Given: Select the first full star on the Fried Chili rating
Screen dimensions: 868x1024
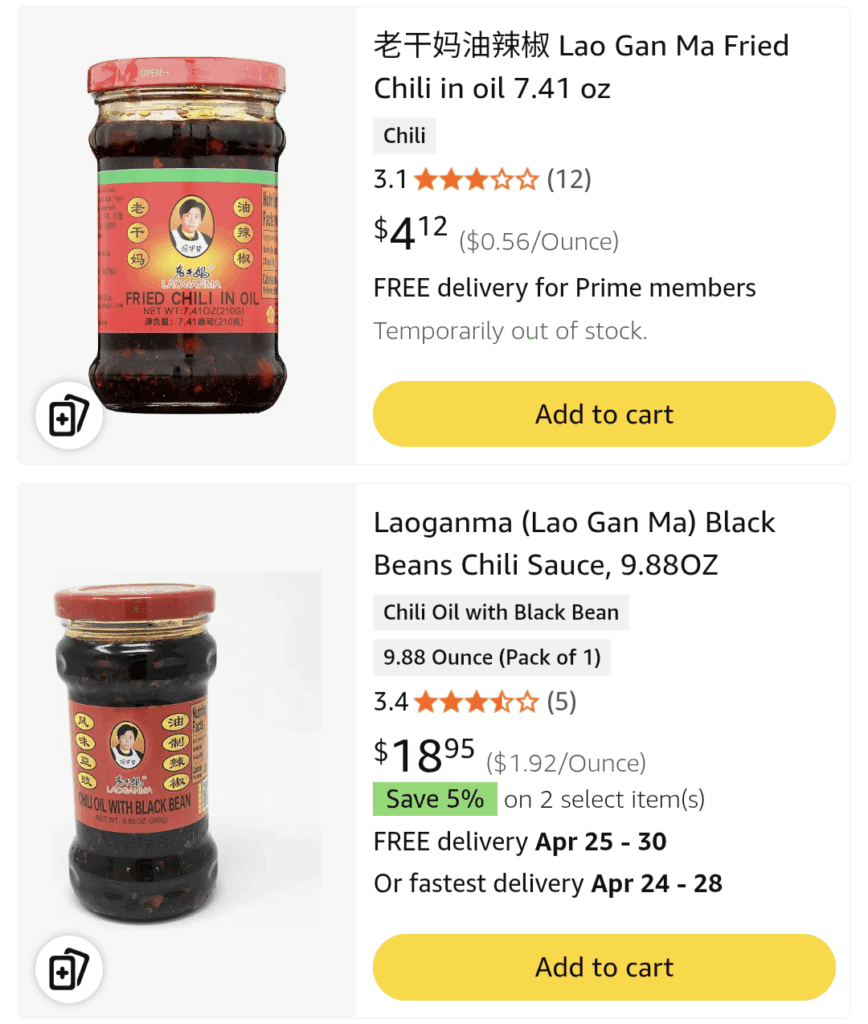Looking at the screenshot, I should click(x=424, y=179).
